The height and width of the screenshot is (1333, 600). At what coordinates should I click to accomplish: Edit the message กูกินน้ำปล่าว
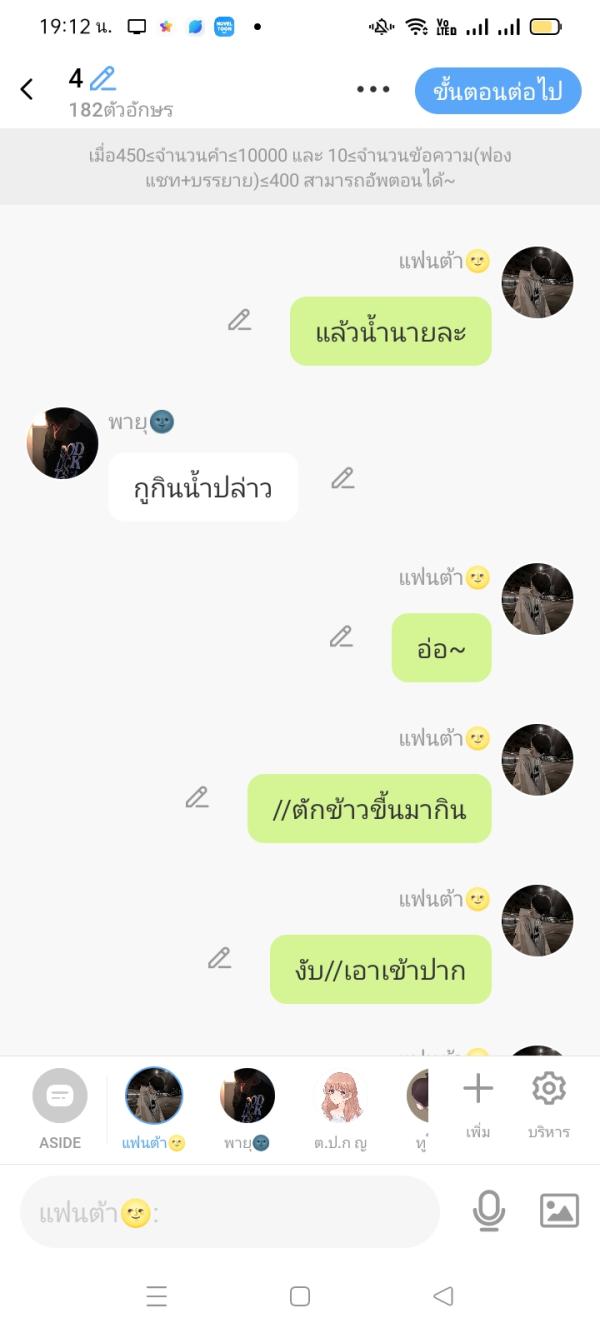tap(343, 479)
